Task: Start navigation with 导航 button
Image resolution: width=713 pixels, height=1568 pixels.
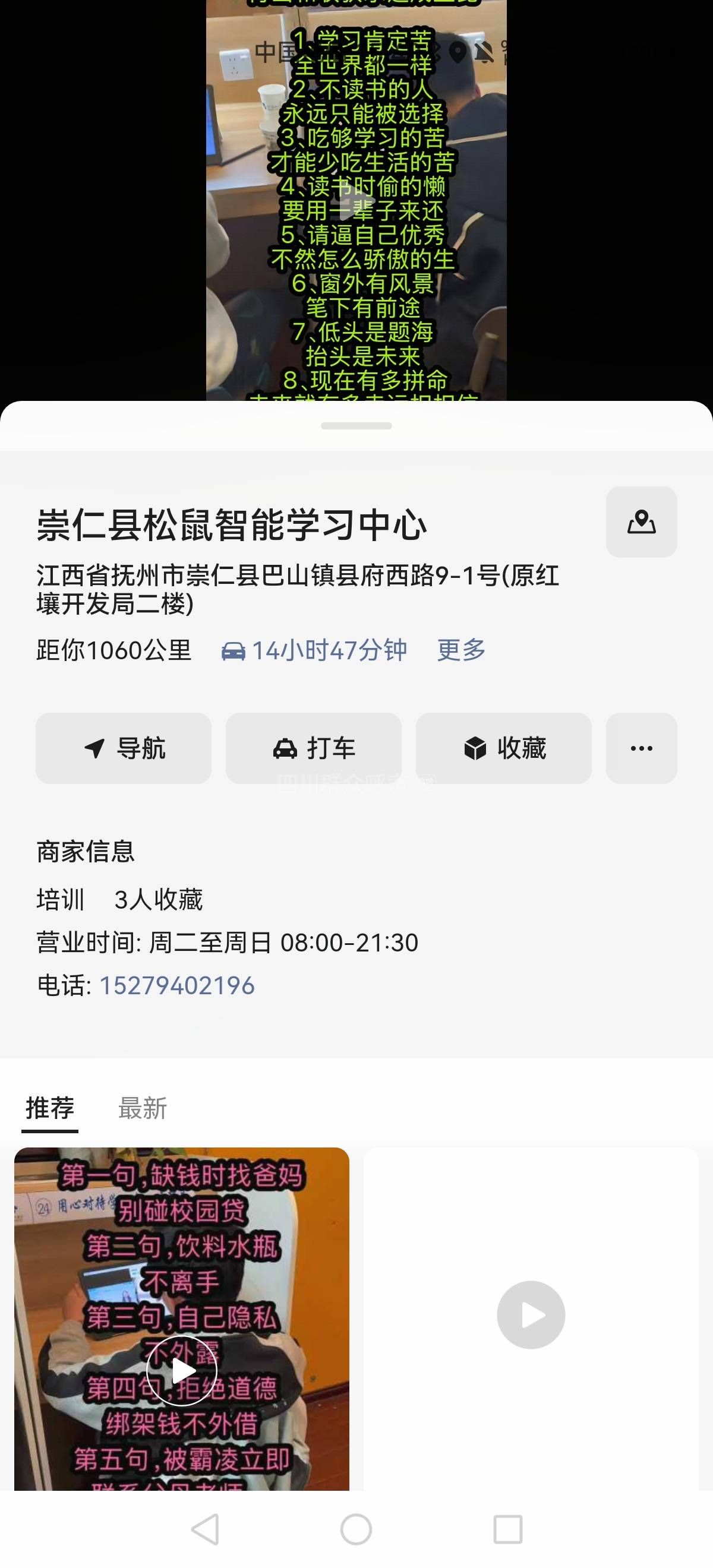Action: coord(124,748)
